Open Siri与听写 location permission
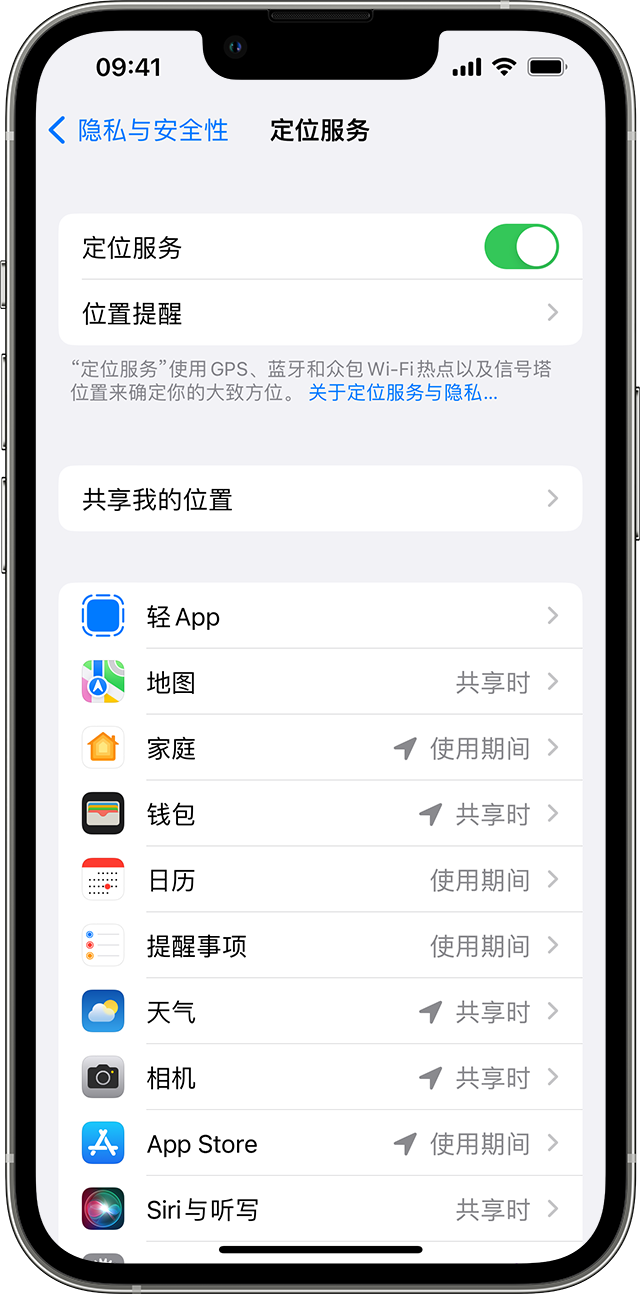This screenshot has width=640, height=1294. coord(320,1210)
